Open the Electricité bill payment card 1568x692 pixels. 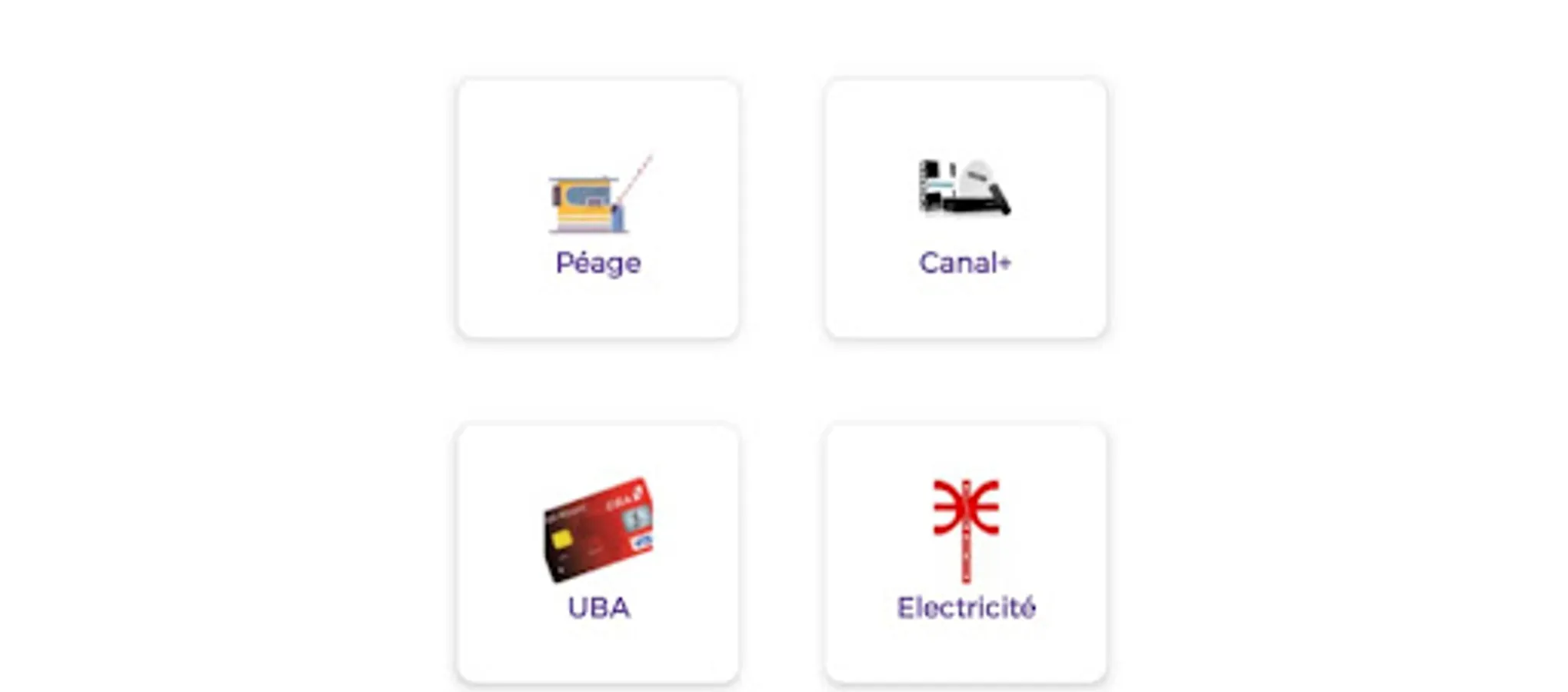965,552
